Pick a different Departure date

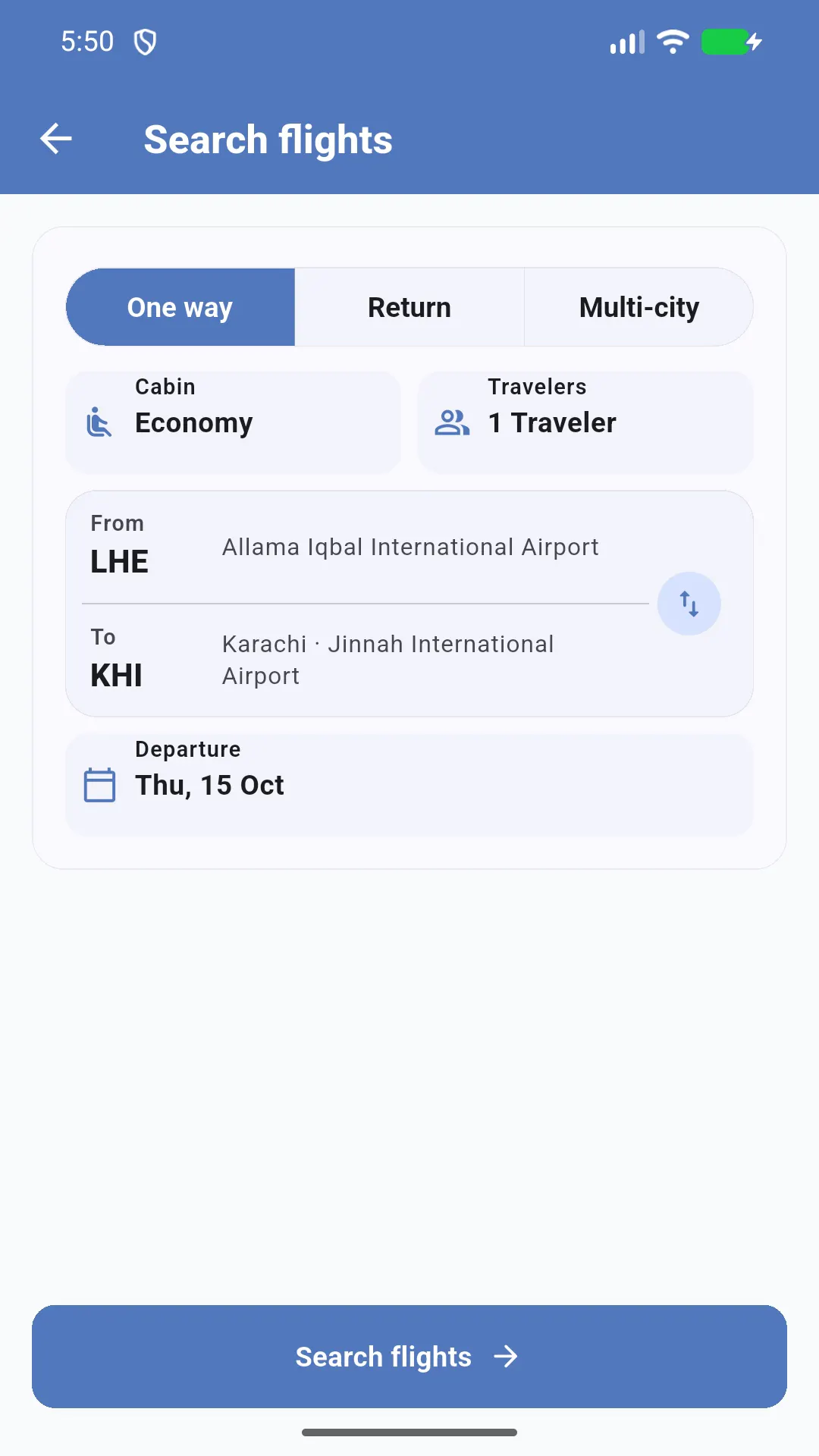tap(409, 785)
